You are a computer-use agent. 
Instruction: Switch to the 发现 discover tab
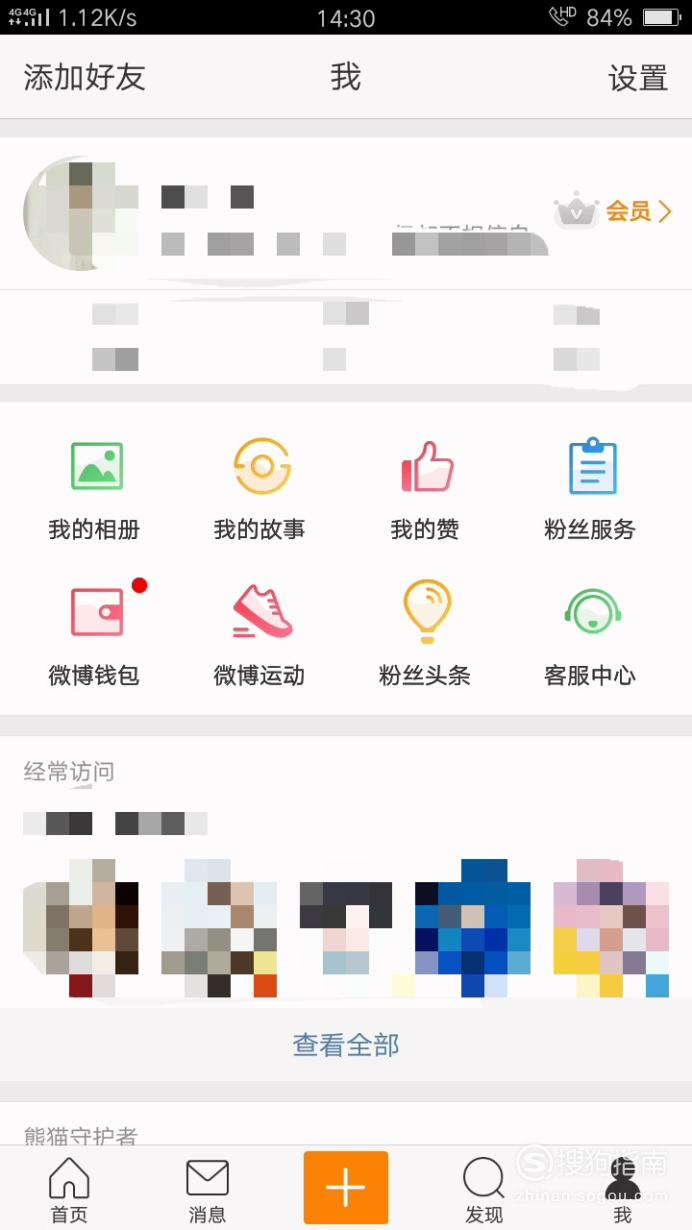pyautogui.click(x=484, y=1190)
